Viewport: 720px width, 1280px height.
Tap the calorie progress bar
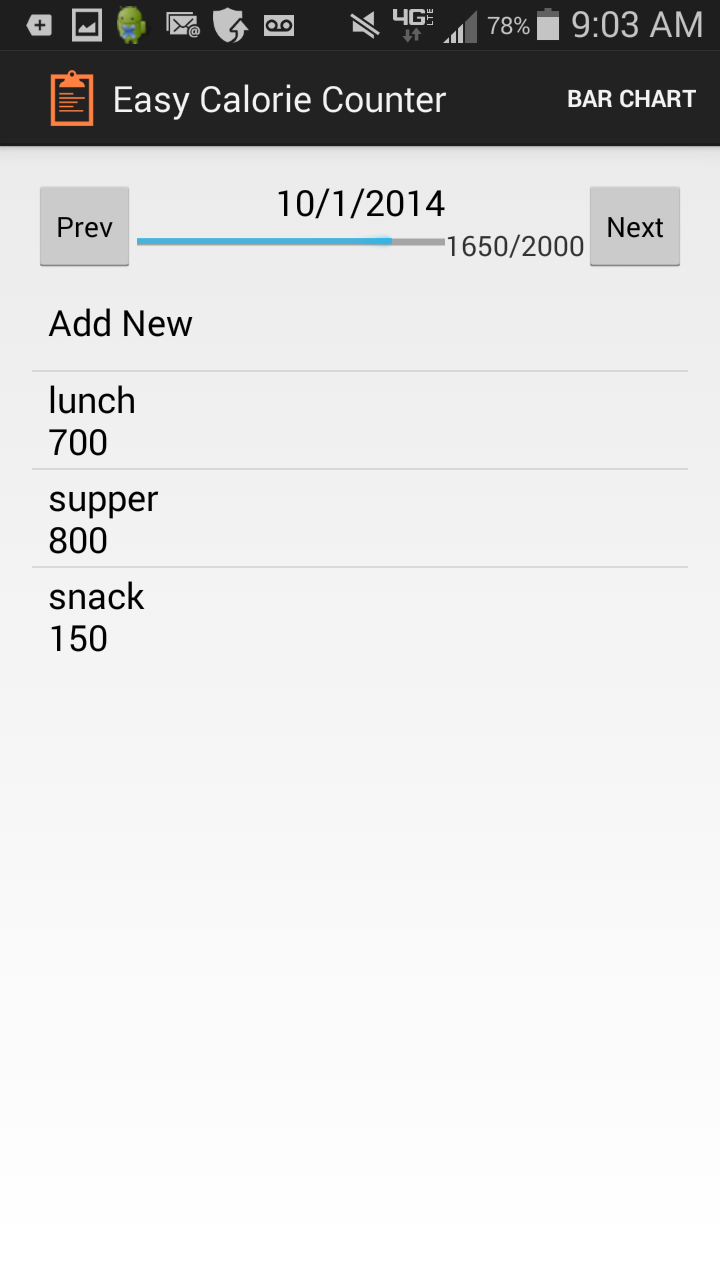click(290, 242)
